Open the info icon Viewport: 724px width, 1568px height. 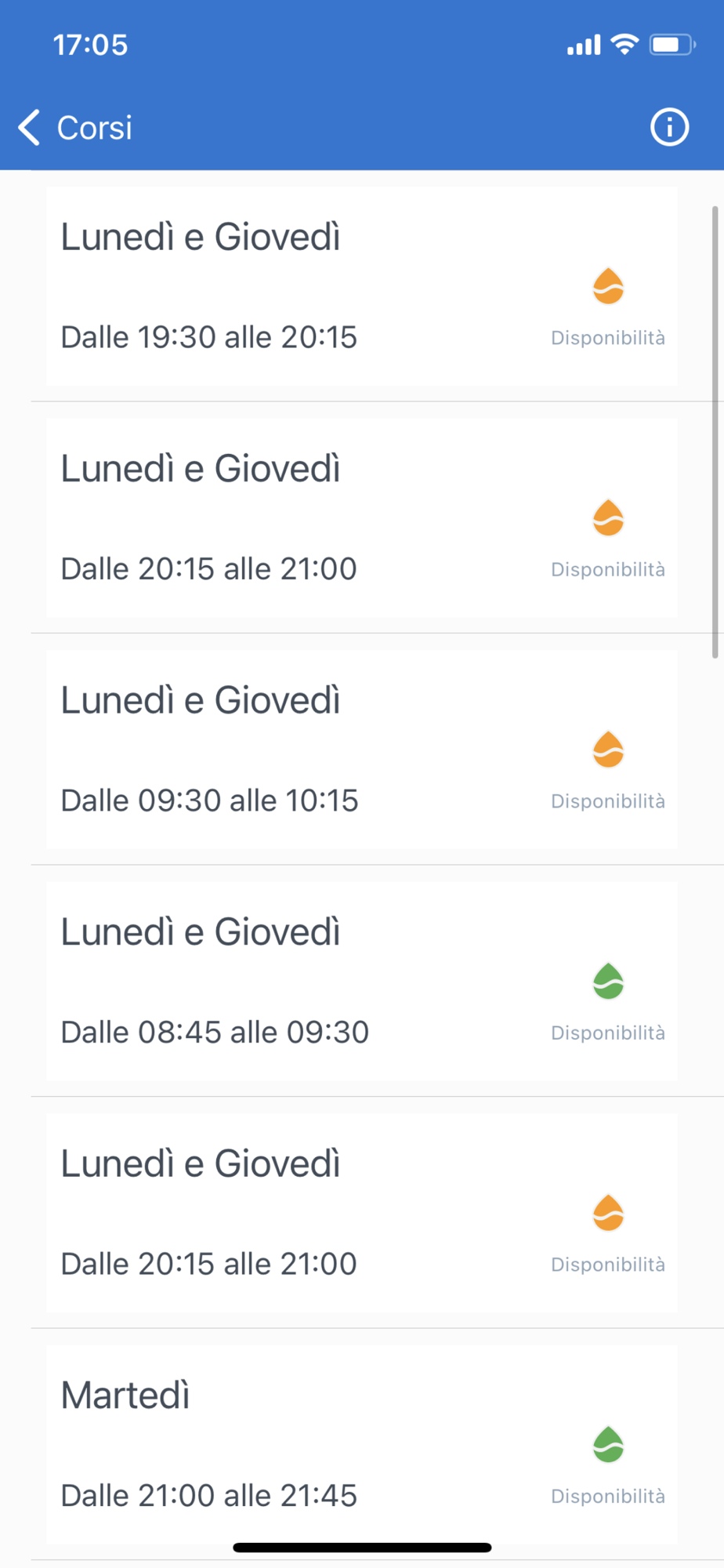pyautogui.click(x=669, y=127)
